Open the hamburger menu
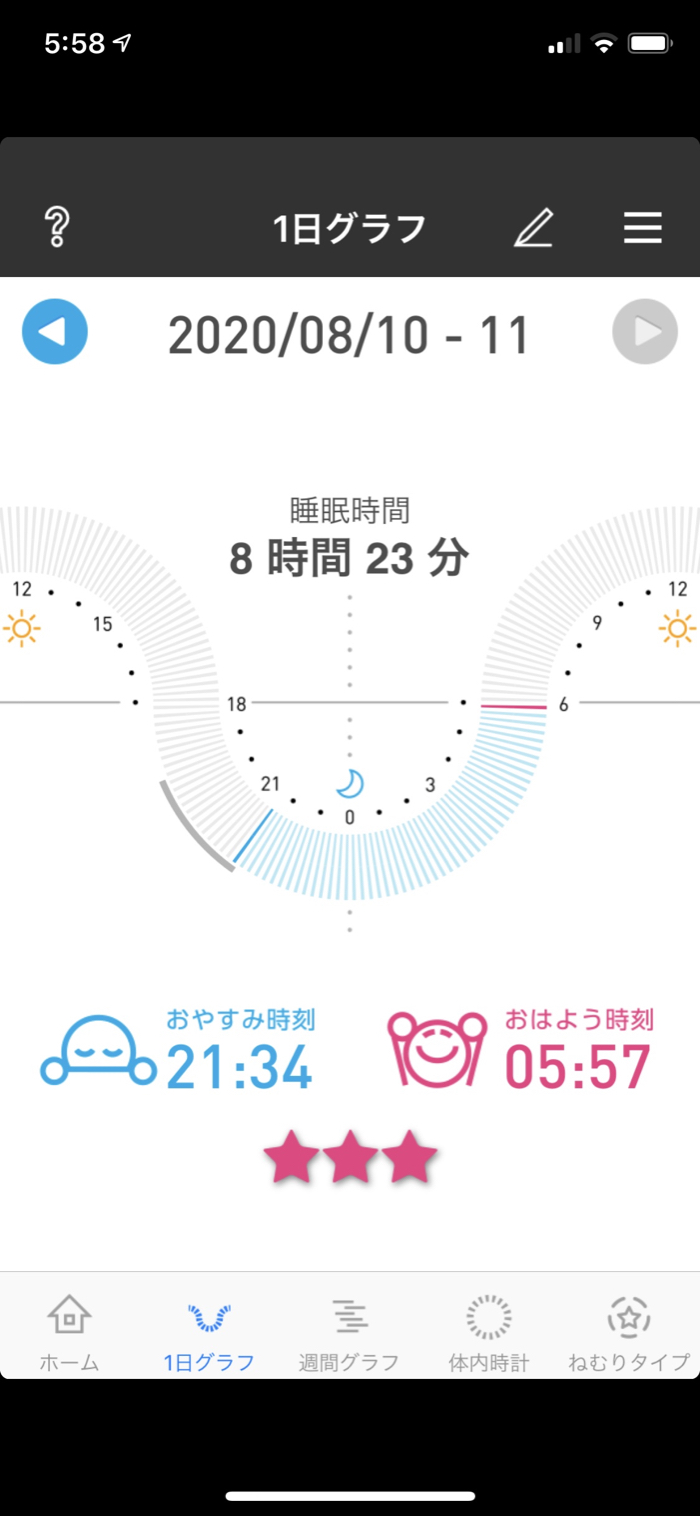 click(643, 228)
